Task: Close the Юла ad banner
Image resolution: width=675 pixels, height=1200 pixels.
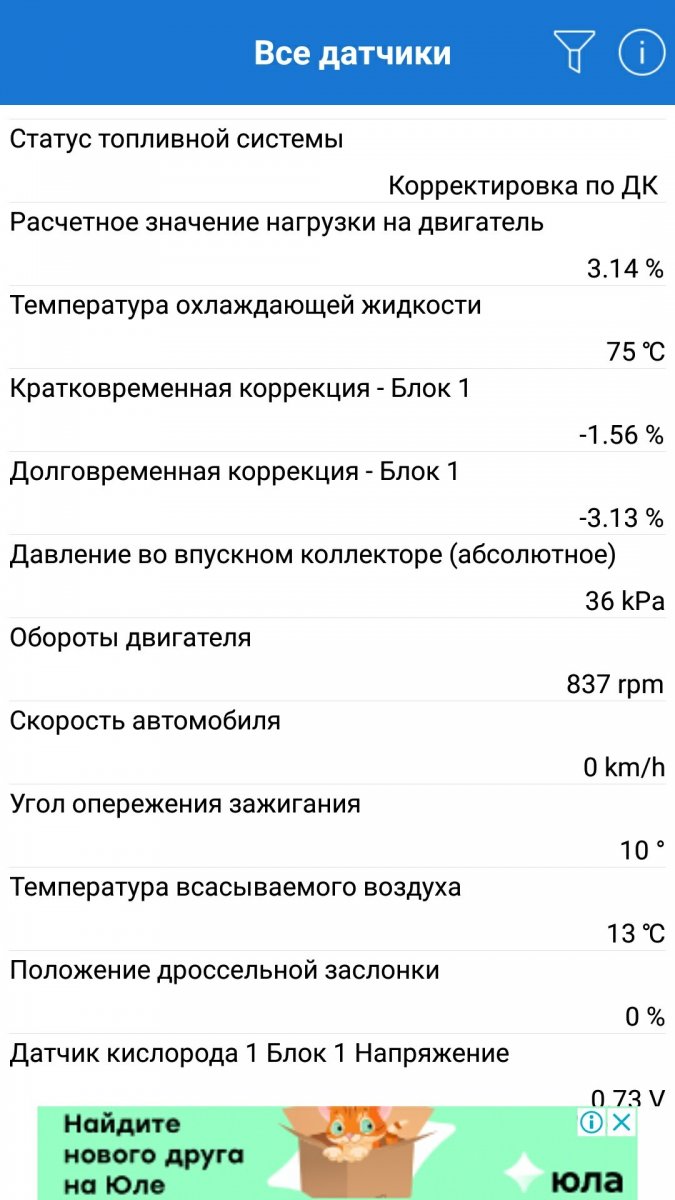Action: (622, 1122)
